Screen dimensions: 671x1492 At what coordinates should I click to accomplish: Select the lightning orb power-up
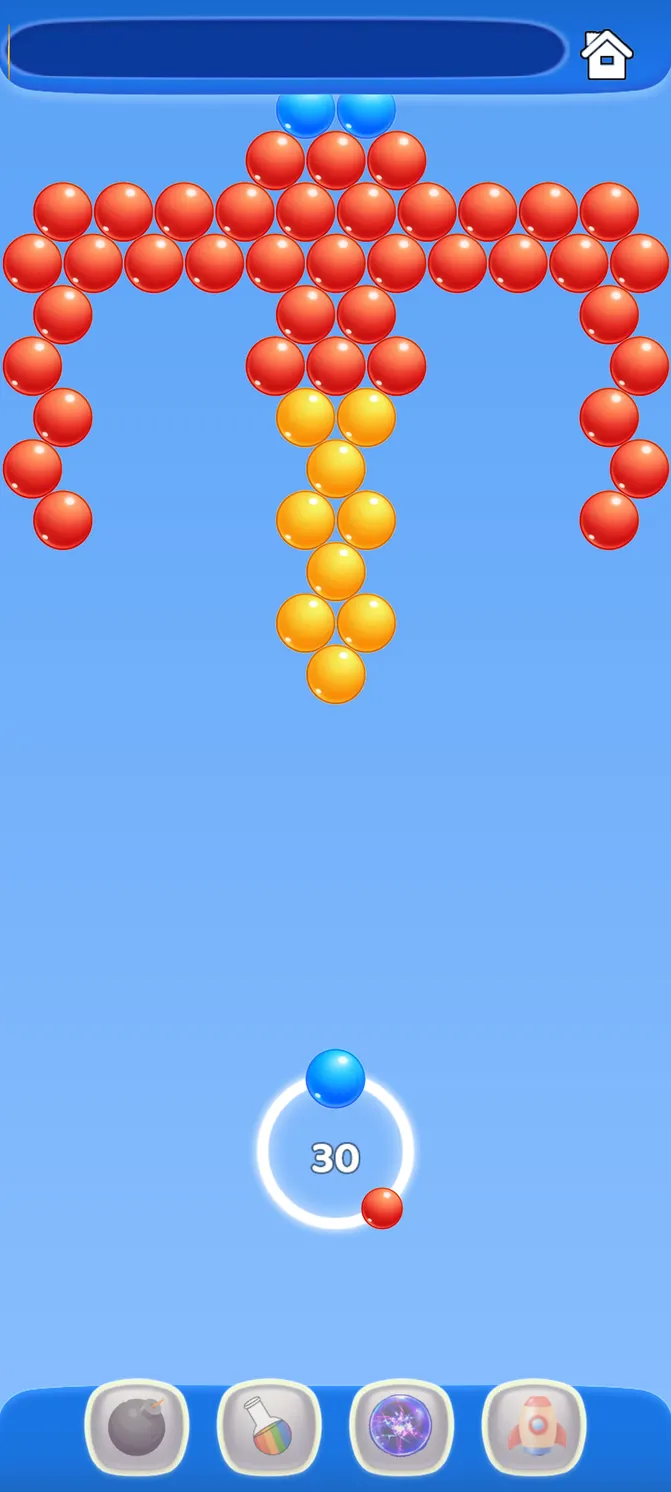point(401,1427)
